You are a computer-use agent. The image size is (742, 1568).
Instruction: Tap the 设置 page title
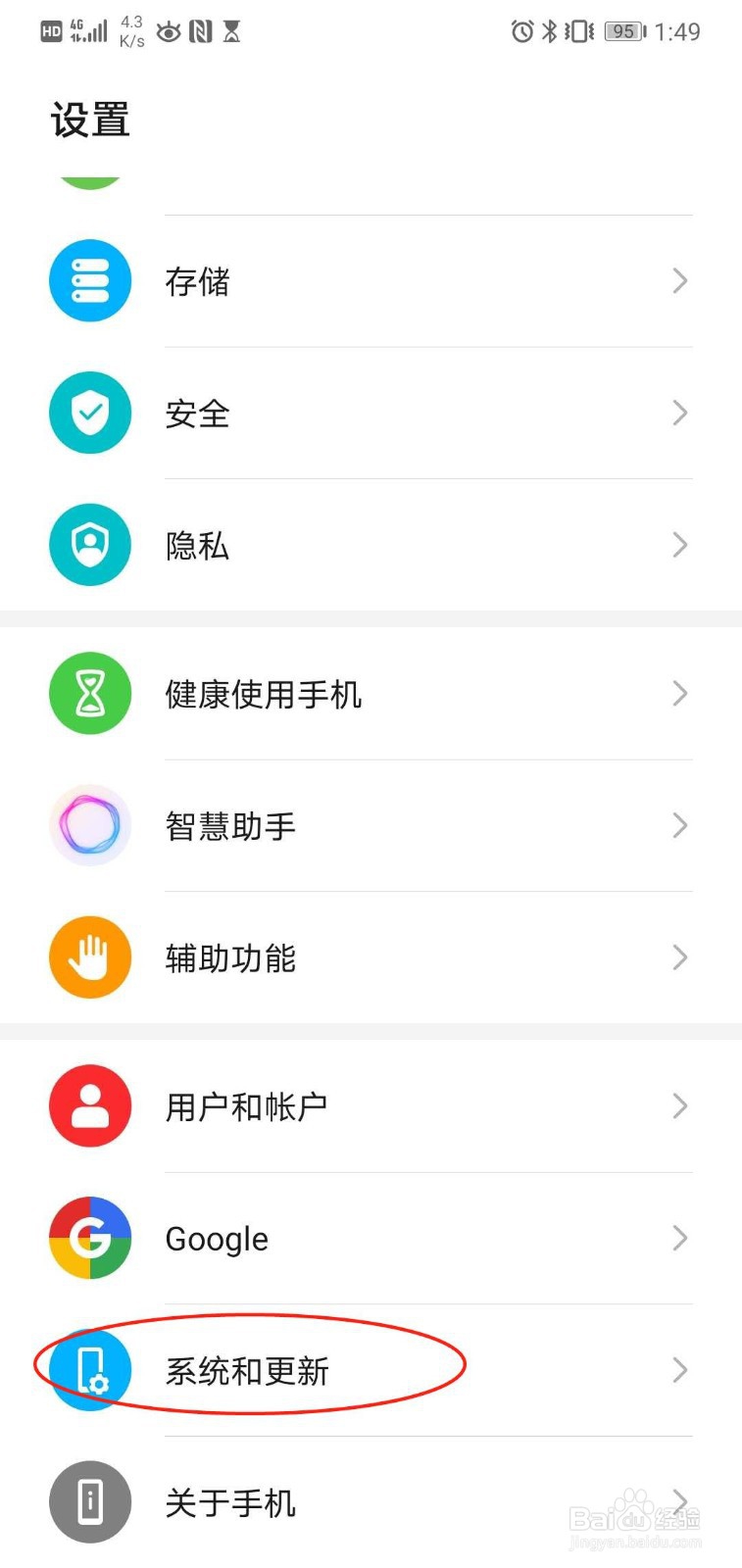coord(88,118)
